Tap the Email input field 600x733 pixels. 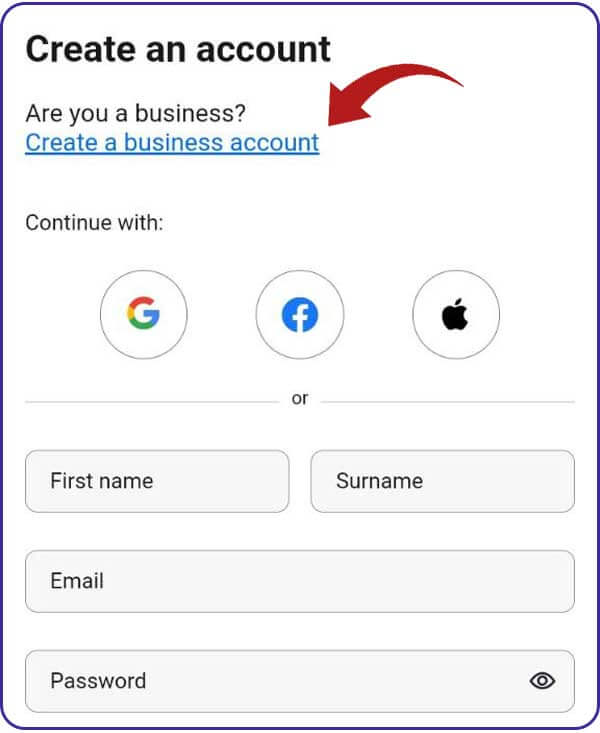click(x=300, y=581)
